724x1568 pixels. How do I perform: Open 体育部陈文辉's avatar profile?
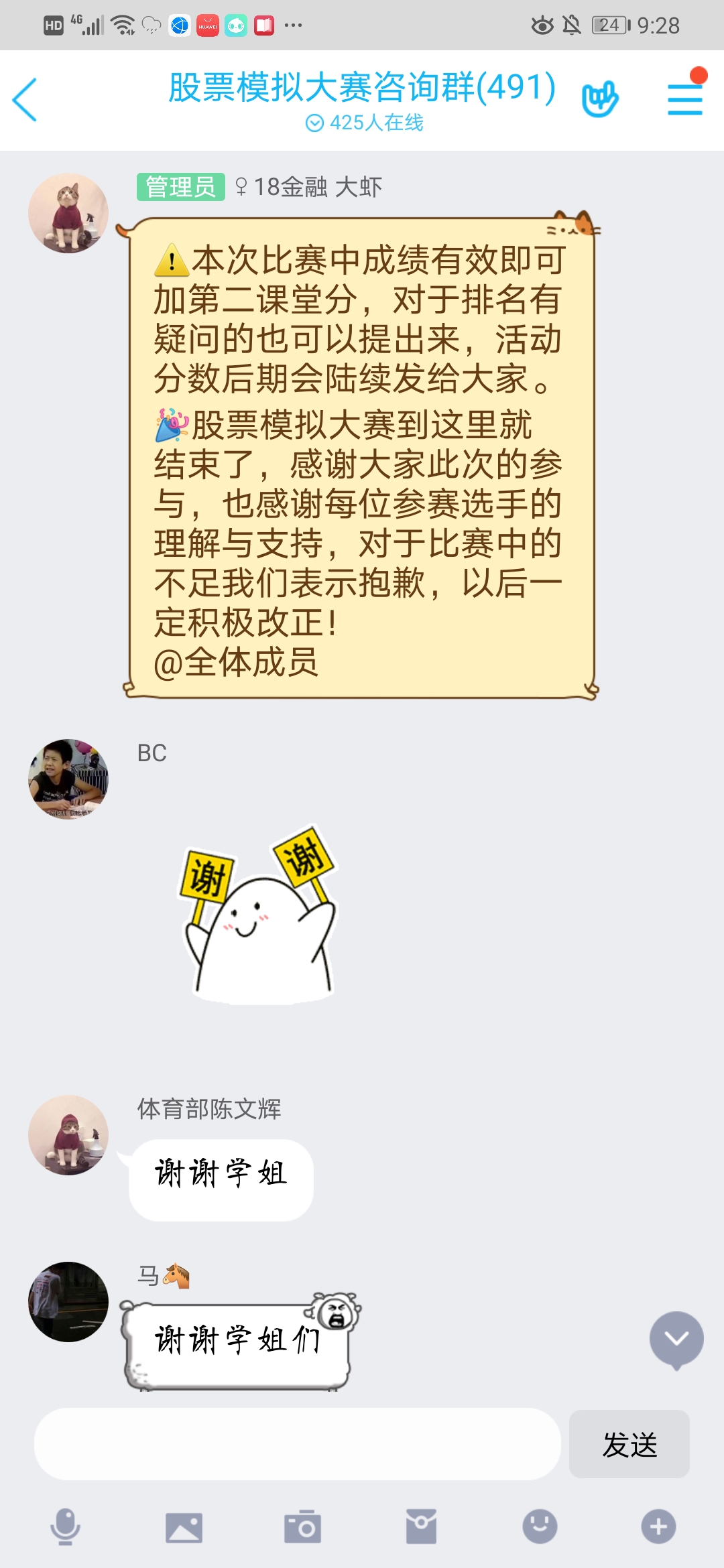[x=68, y=1134]
